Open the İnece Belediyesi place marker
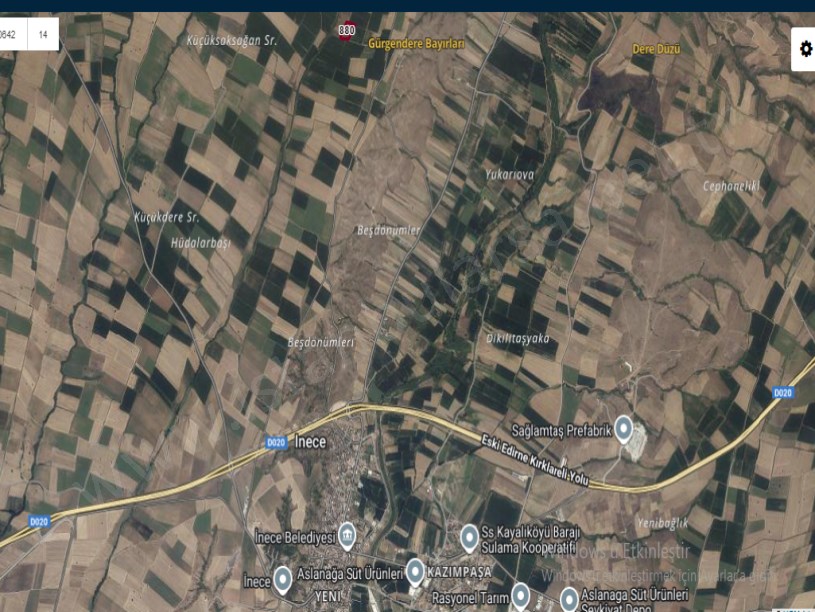815x612 pixels. coord(347,535)
